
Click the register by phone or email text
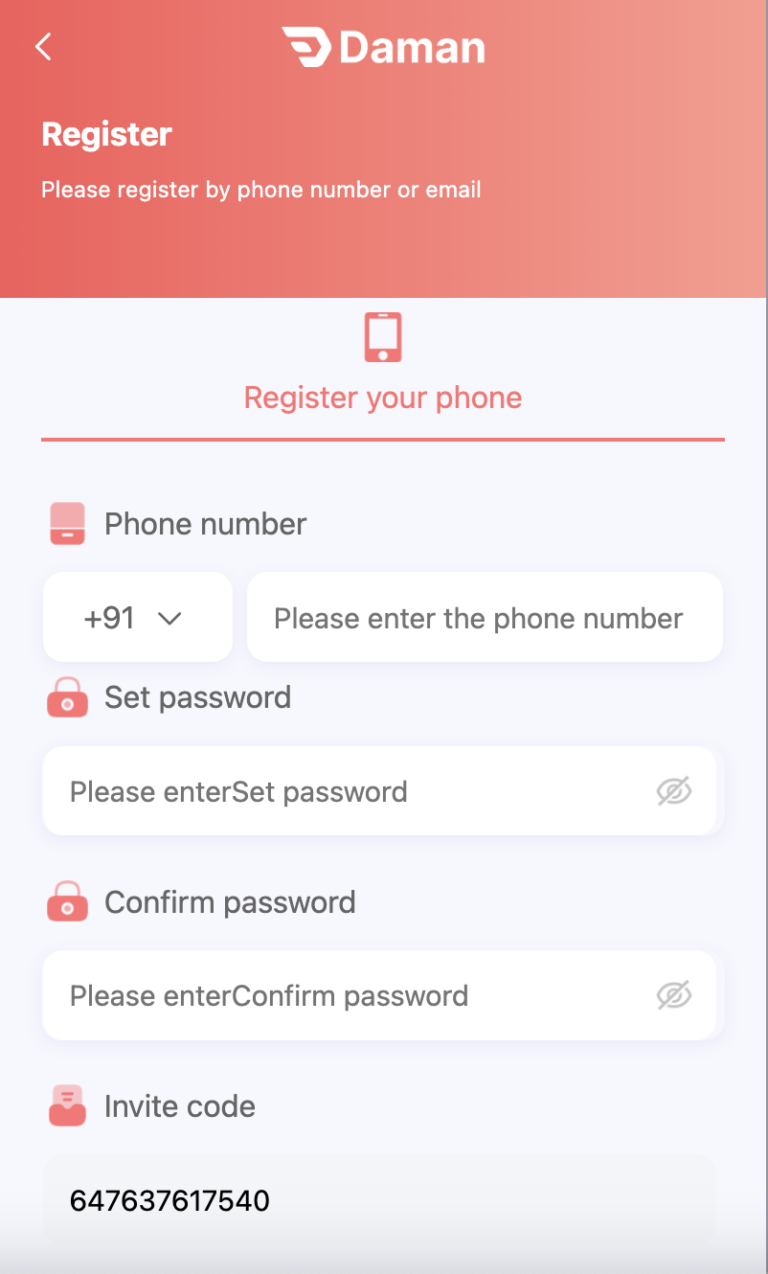(260, 189)
